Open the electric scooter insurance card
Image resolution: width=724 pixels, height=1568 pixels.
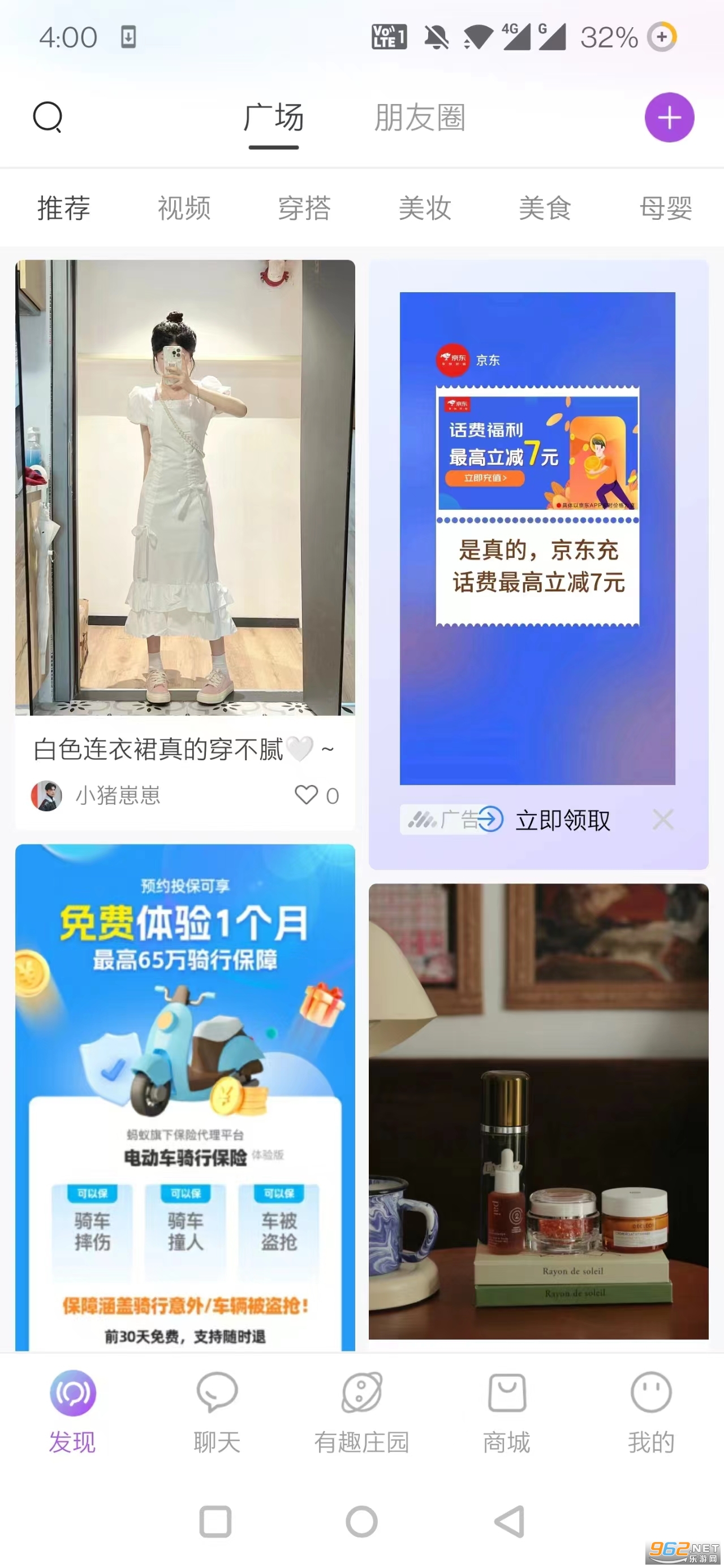click(x=185, y=1095)
